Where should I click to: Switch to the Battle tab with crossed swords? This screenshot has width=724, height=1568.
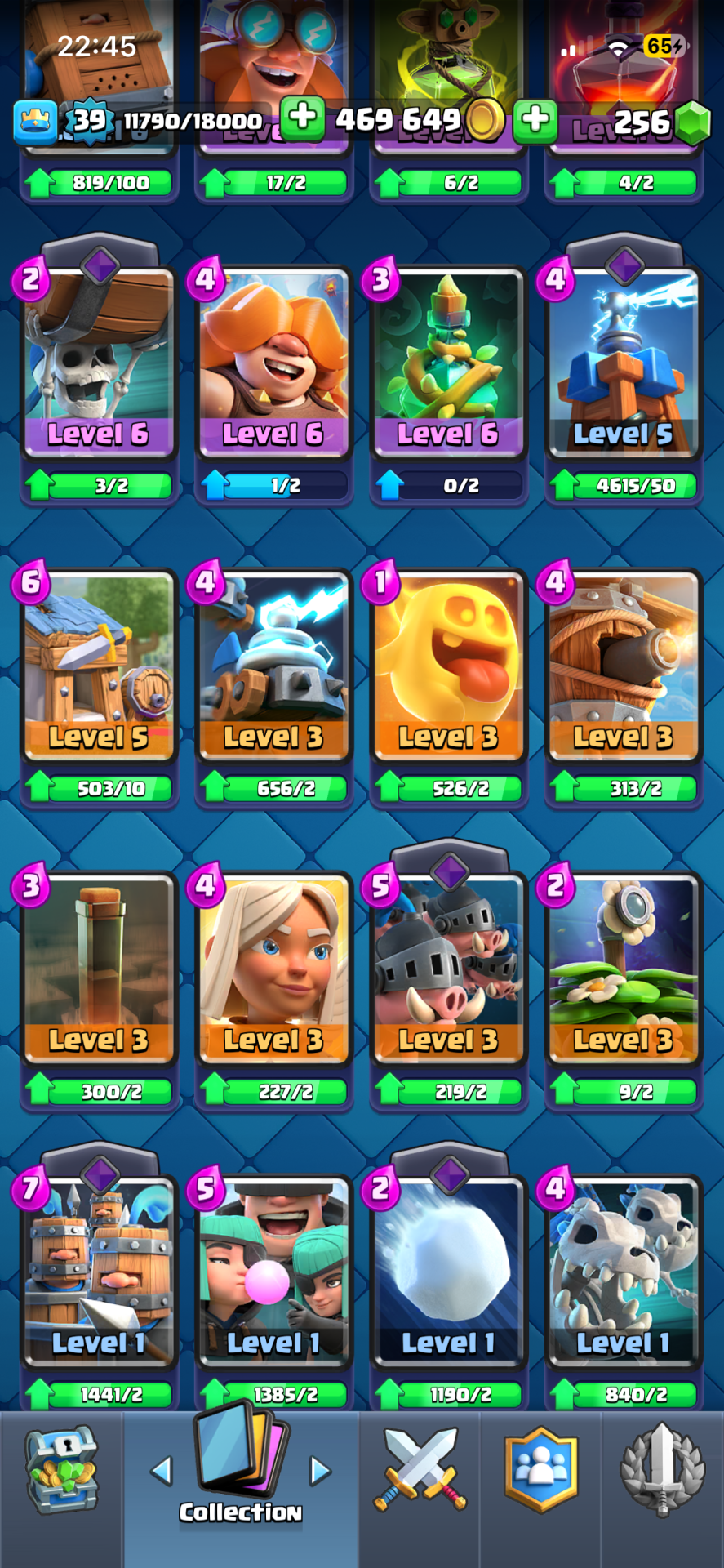(420, 1470)
